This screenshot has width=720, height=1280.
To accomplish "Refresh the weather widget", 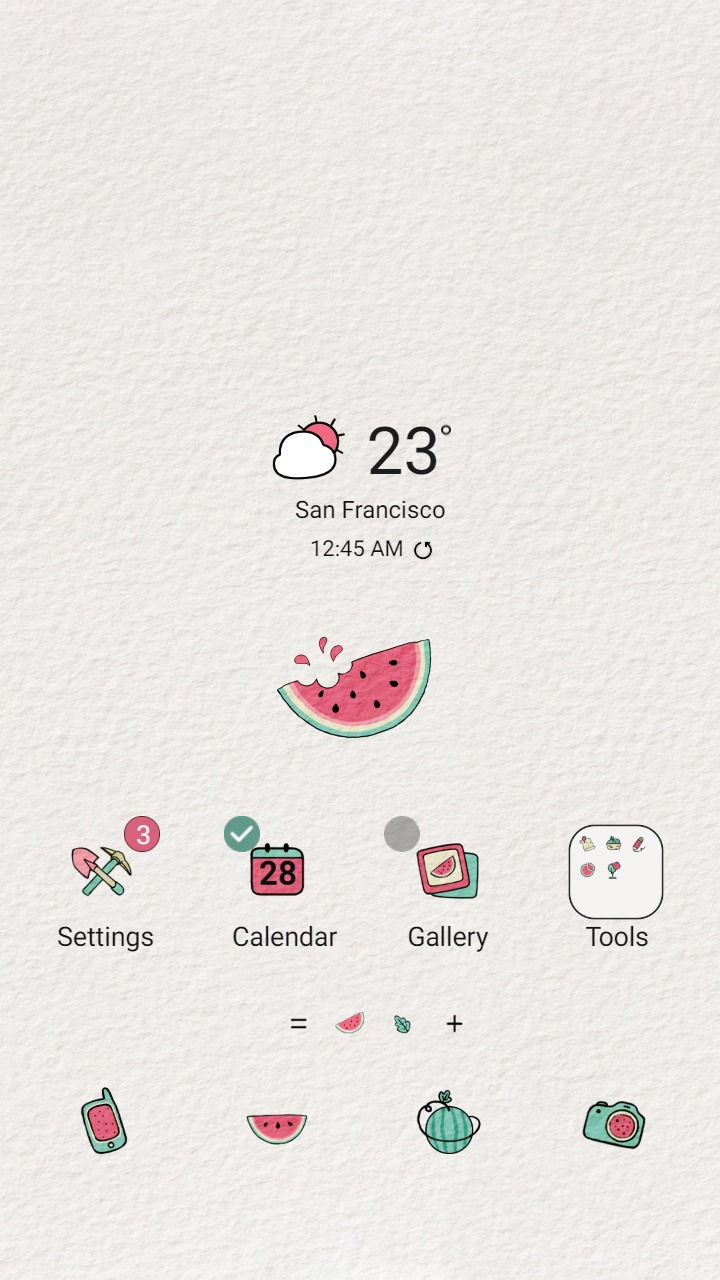I will (x=423, y=550).
